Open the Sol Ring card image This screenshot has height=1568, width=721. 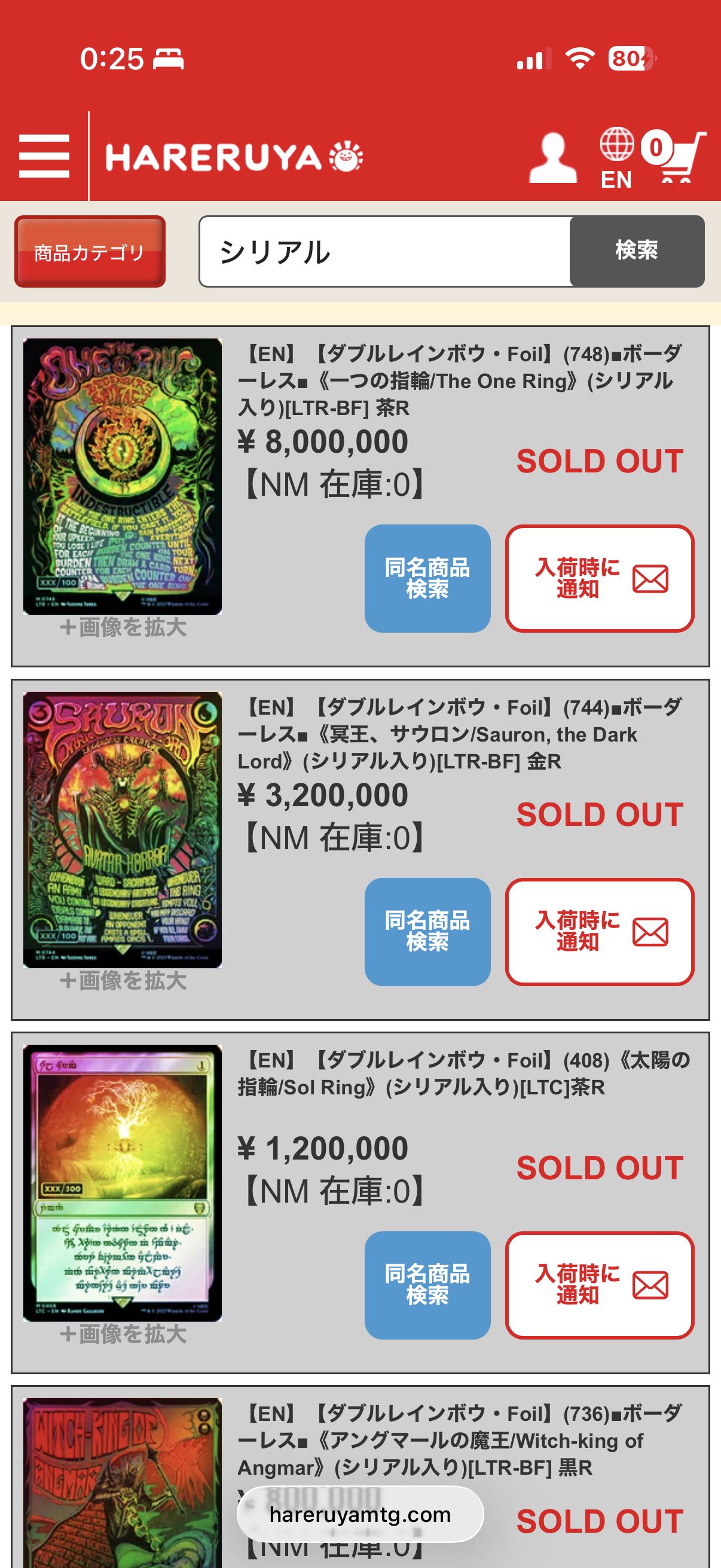(123, 1182)
